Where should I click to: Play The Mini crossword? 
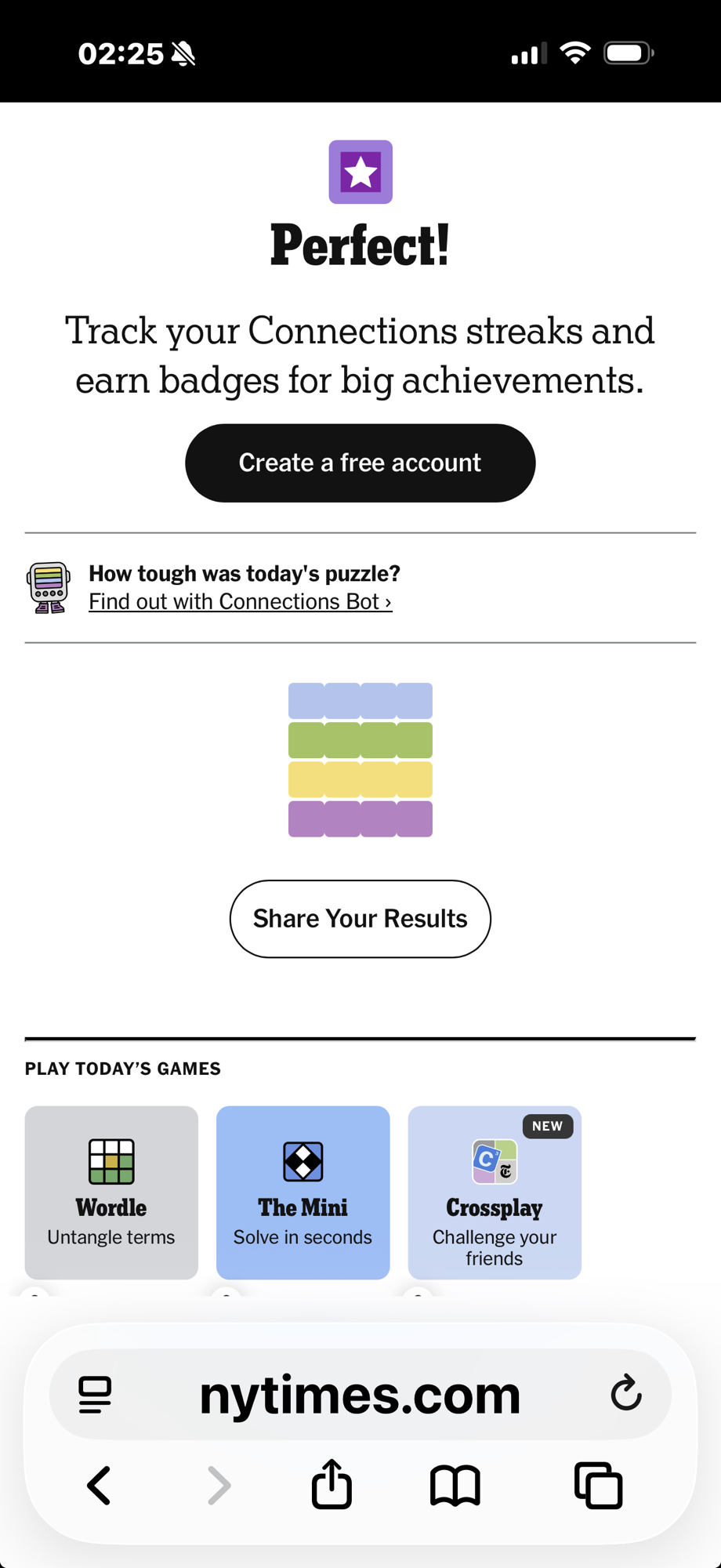pyautogui.click(x=303, y=1192)
